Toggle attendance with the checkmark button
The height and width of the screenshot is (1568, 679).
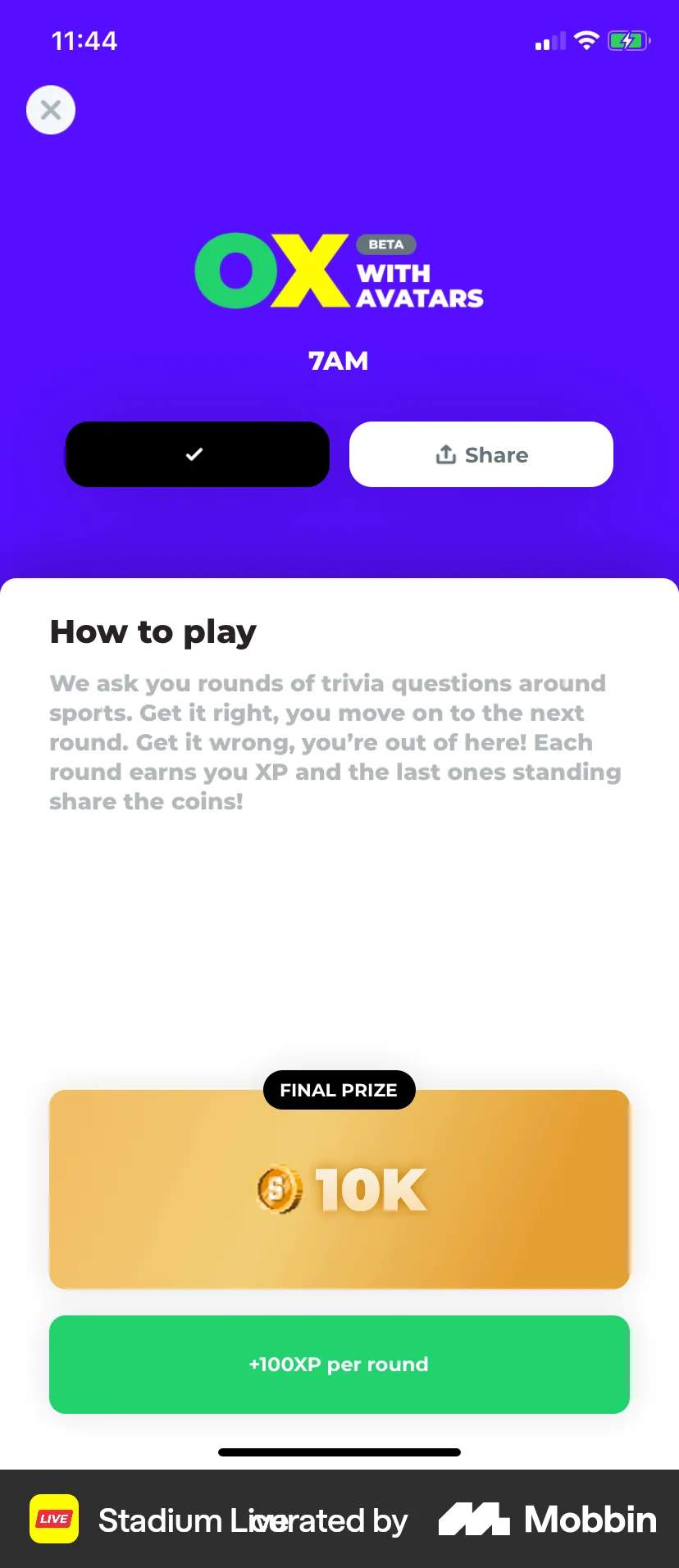(196, 454)
